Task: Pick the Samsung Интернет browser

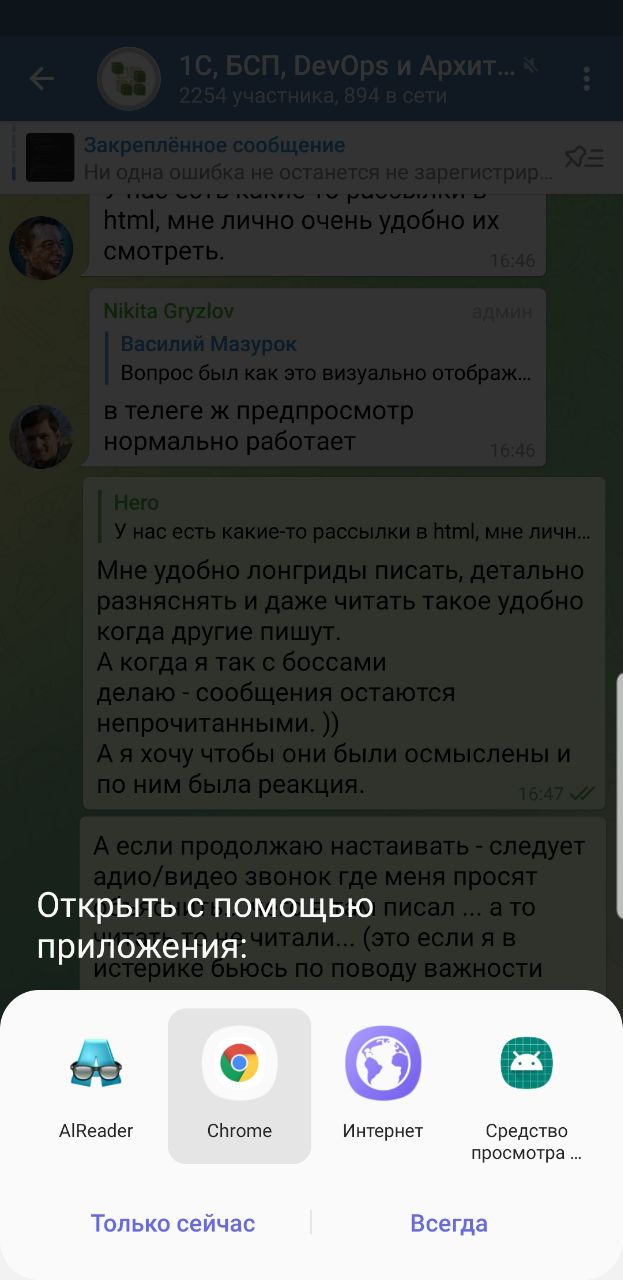Action: click(x=383, y=1085)
